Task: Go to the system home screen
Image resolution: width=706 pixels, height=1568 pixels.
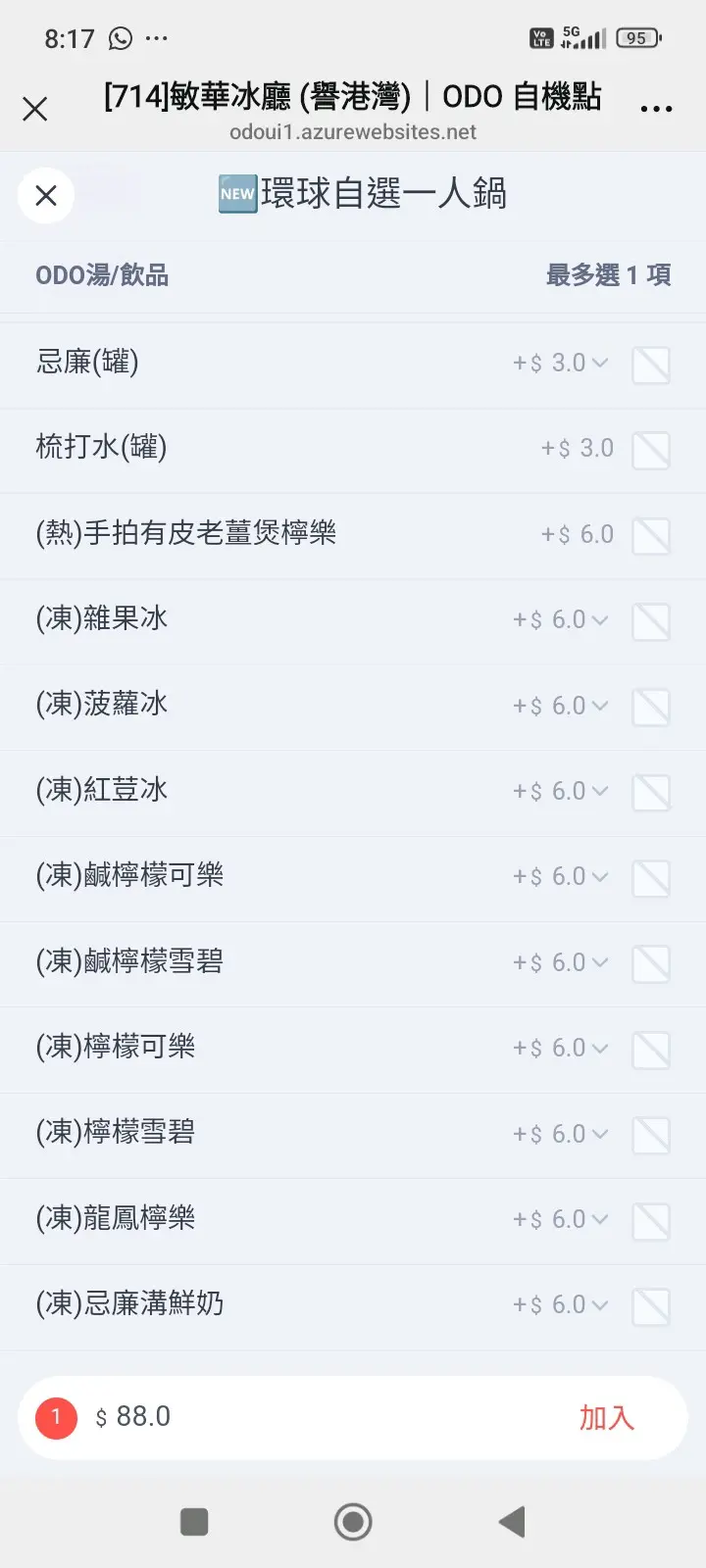Action: (353, 1522)
